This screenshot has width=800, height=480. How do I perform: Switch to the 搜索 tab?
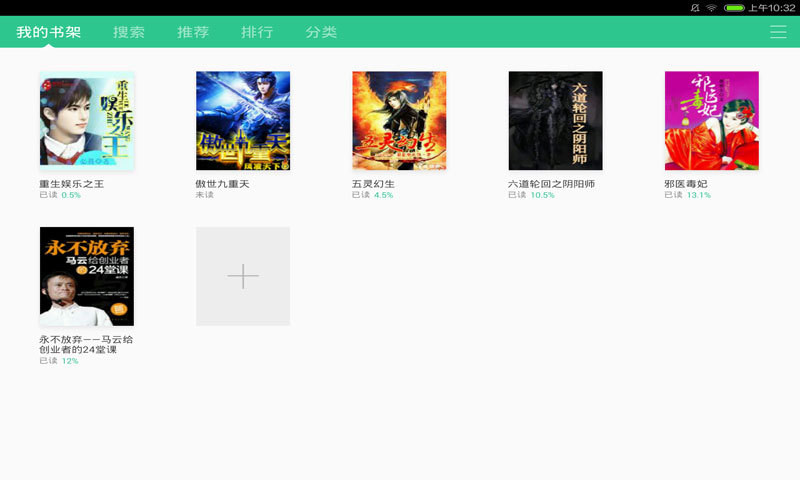coord(129,32)
